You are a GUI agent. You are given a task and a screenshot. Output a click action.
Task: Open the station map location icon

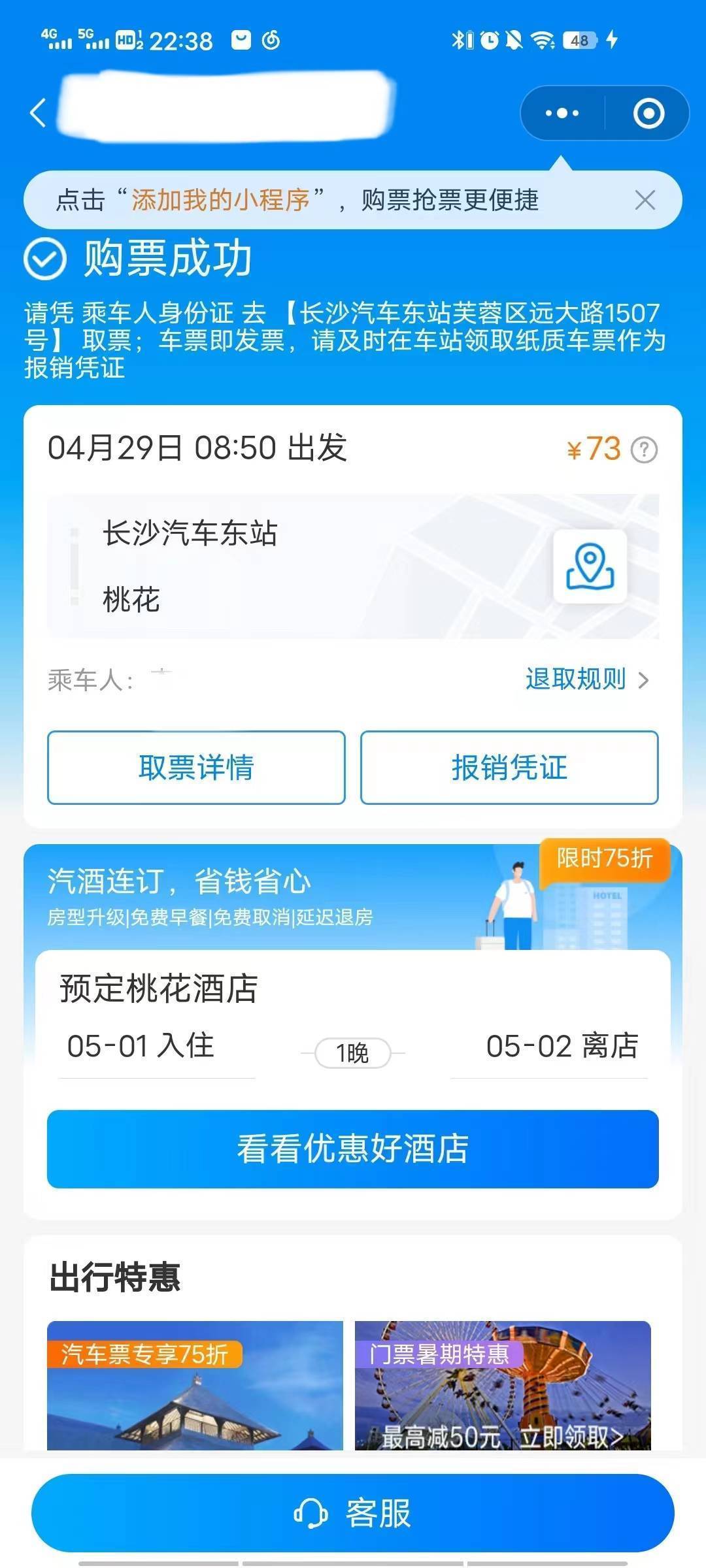coord(590,566)
